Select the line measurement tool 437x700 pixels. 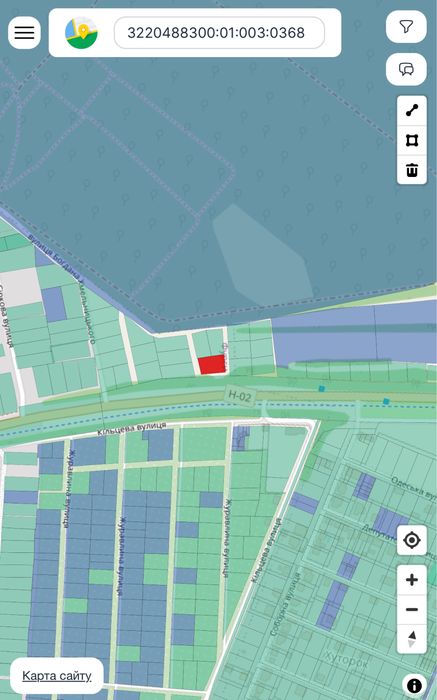pos(412,111)
